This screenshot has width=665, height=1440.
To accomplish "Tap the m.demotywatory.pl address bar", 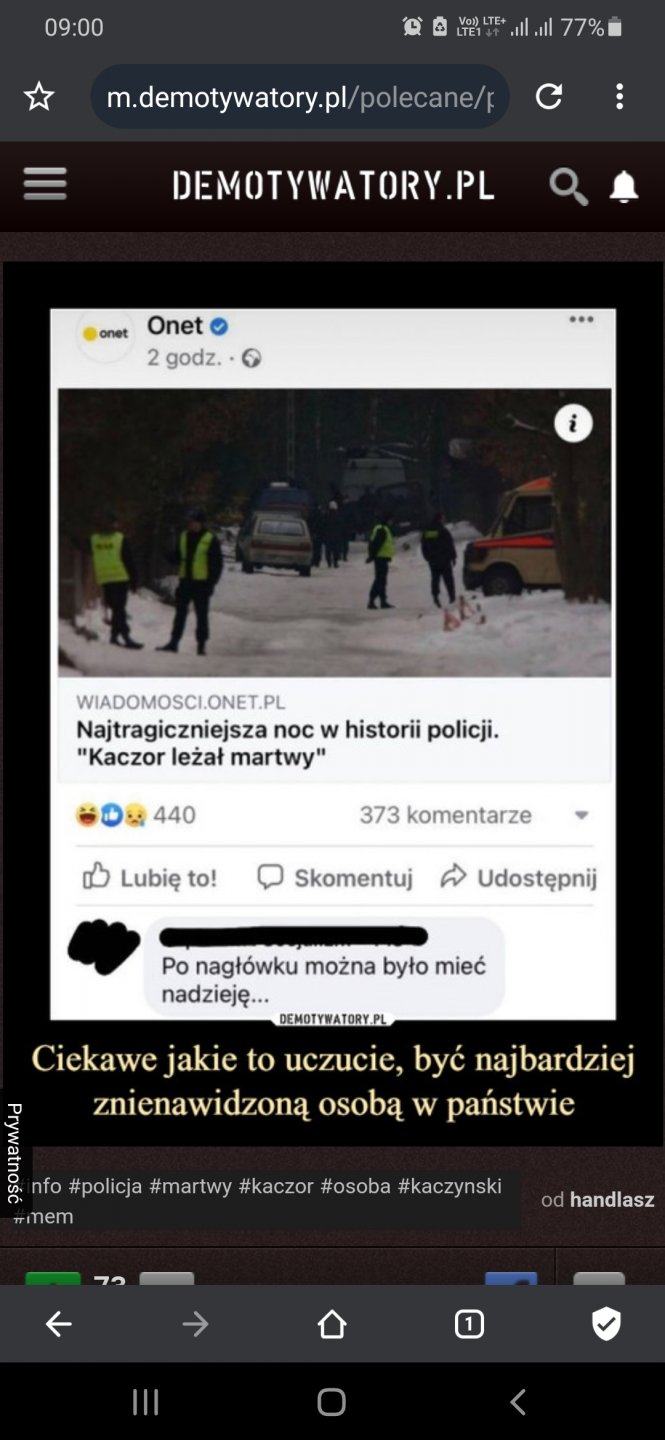I will [x=300, y=97].
